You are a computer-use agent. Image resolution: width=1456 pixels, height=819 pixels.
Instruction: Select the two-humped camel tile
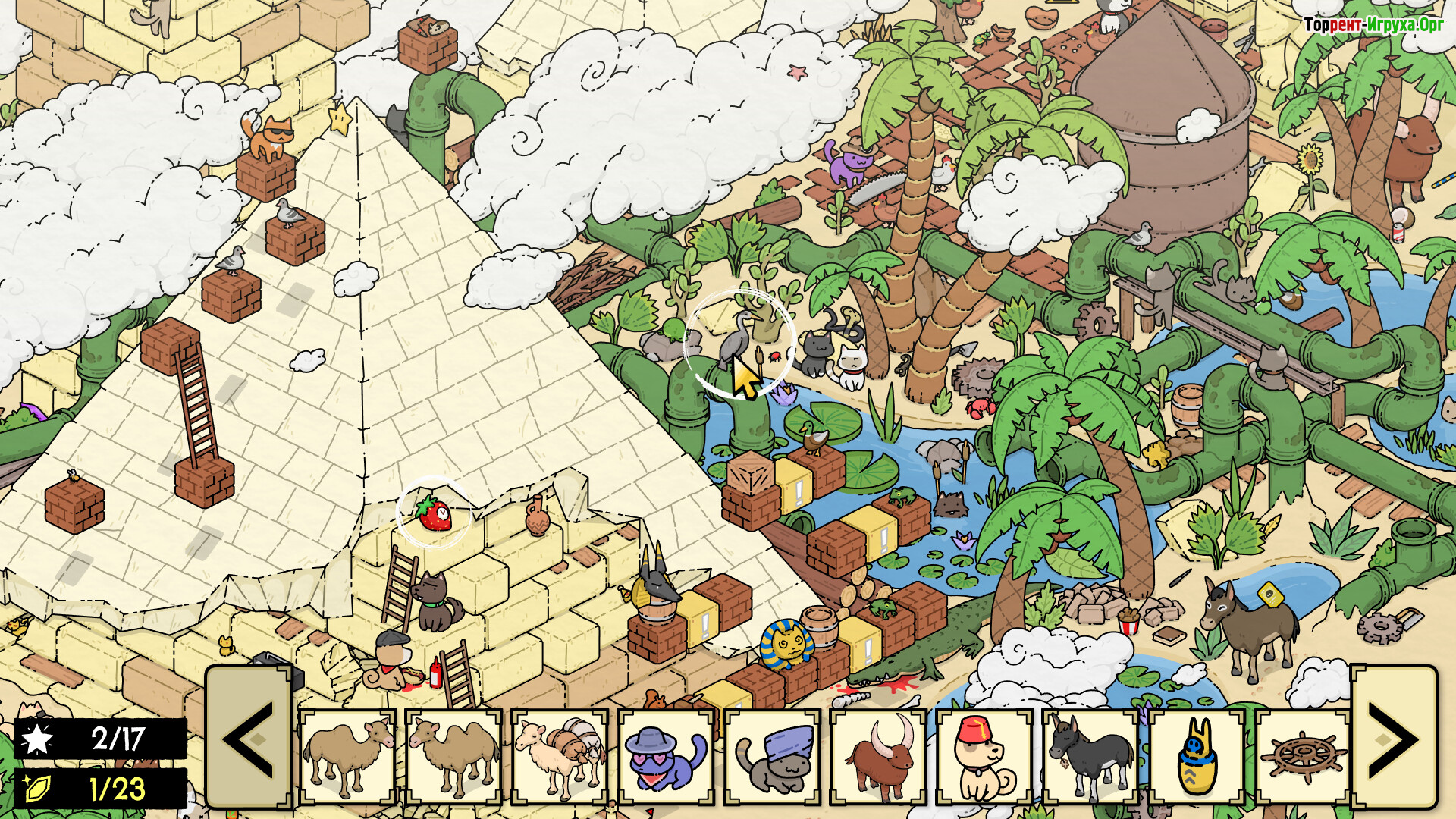pos(453,757)
